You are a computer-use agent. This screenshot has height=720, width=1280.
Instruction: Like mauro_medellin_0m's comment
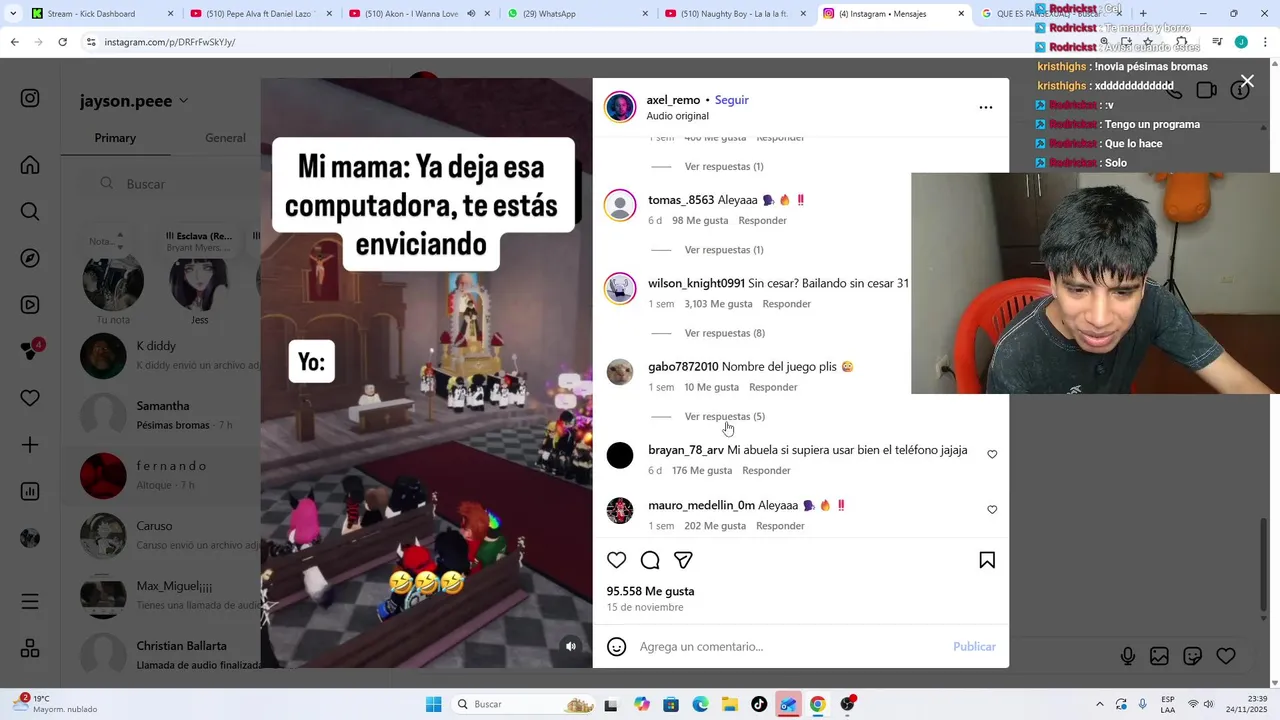tap(992, 510)
